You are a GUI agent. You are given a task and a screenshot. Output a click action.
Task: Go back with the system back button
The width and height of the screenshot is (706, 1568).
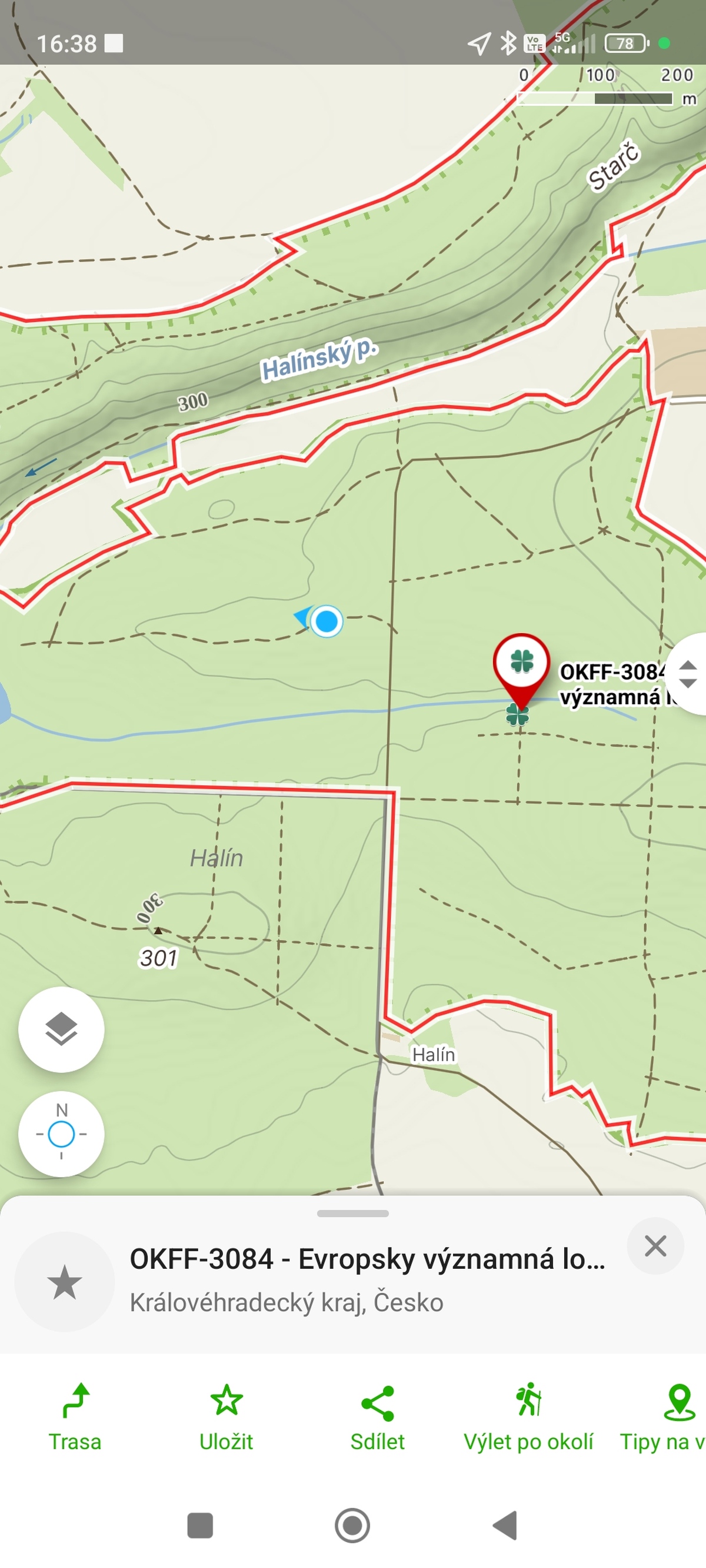click(505, 1526)
